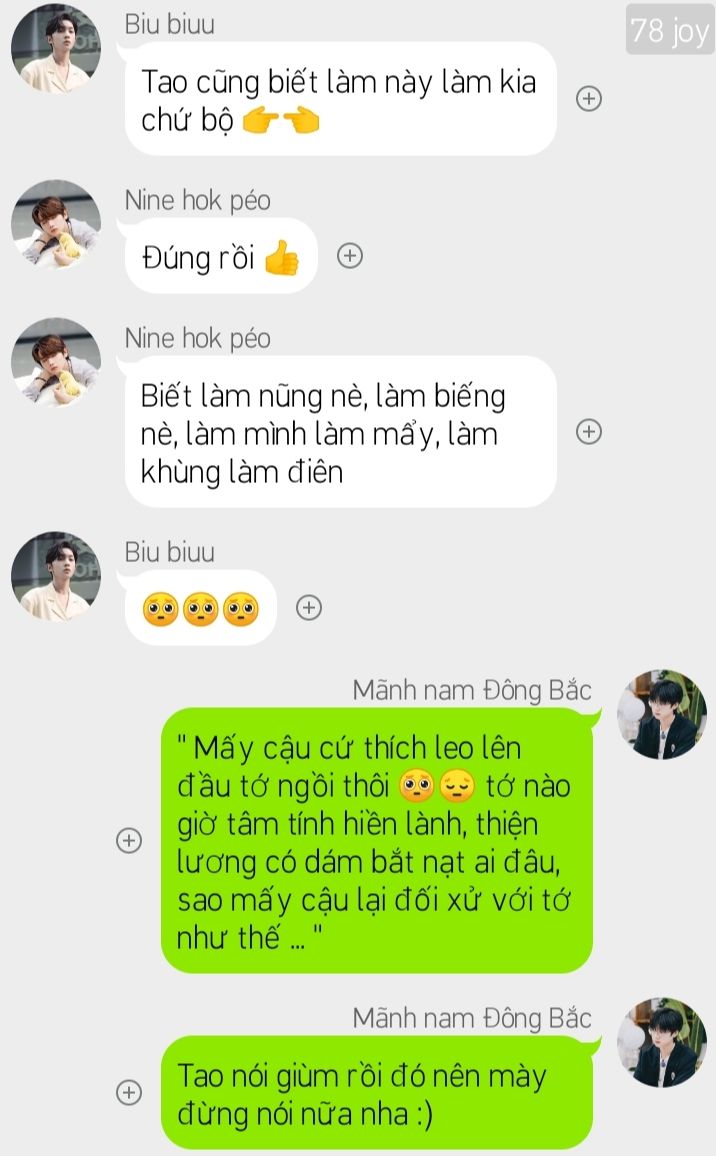React to Biu biuu's three-emoji message
This screenshot has height=1156, width=716.
click(309, 607)
